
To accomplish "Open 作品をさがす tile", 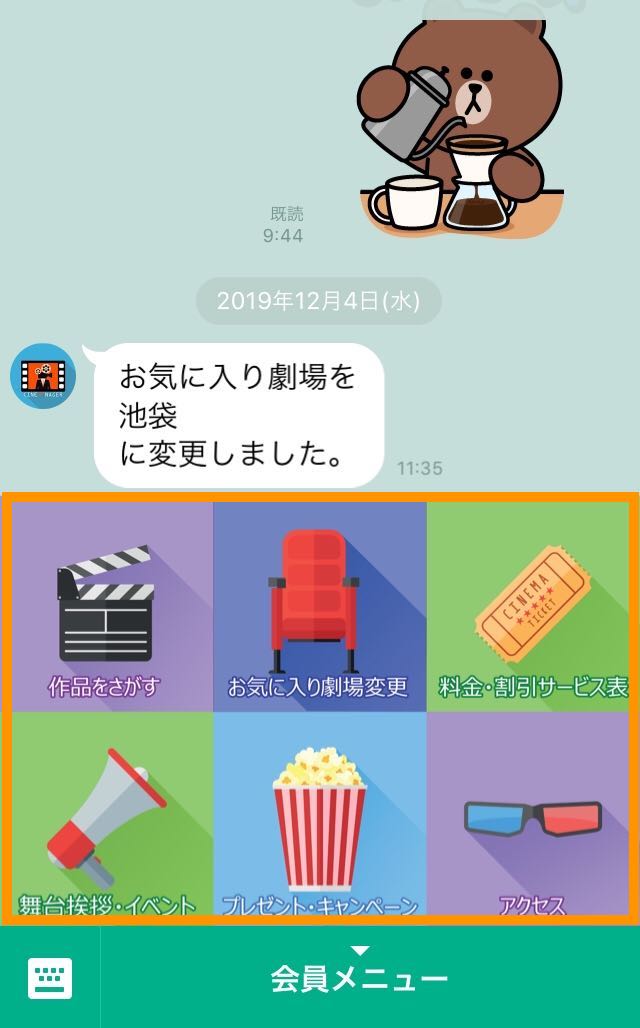I will point(108,606).
